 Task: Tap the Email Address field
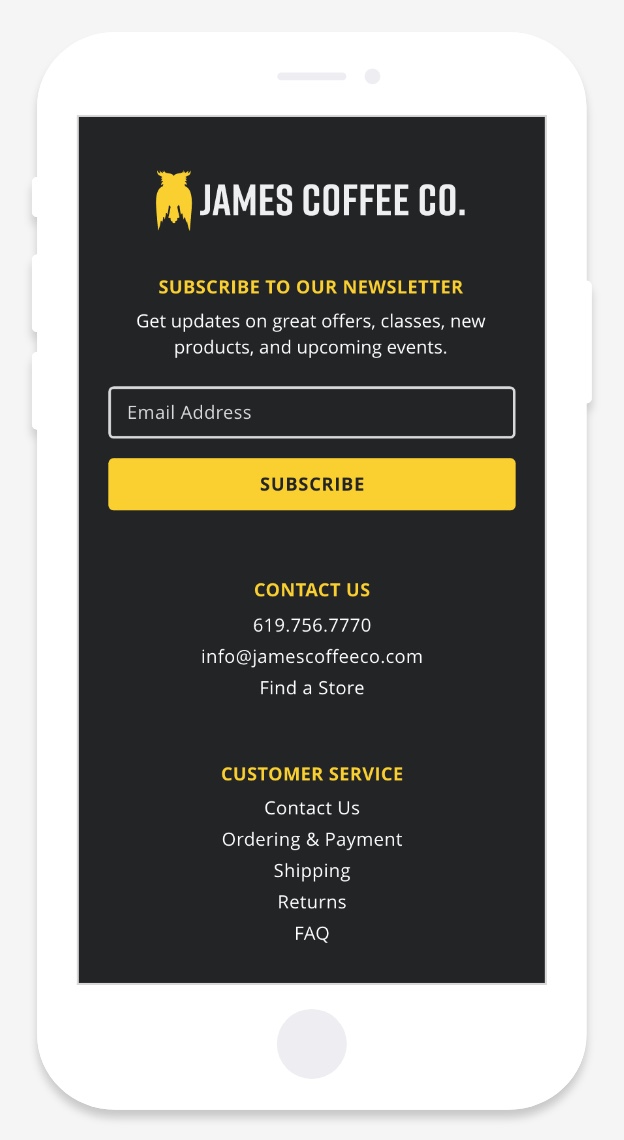(x=311, y=412)
